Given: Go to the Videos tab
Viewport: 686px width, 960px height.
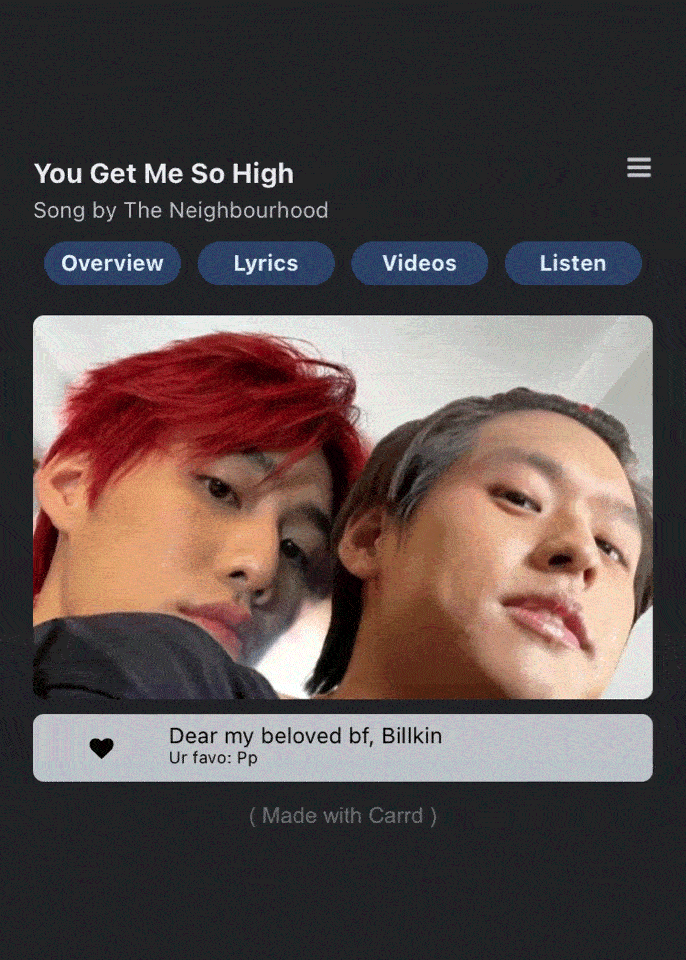Looking at the screenshot, I should point(419,263).
